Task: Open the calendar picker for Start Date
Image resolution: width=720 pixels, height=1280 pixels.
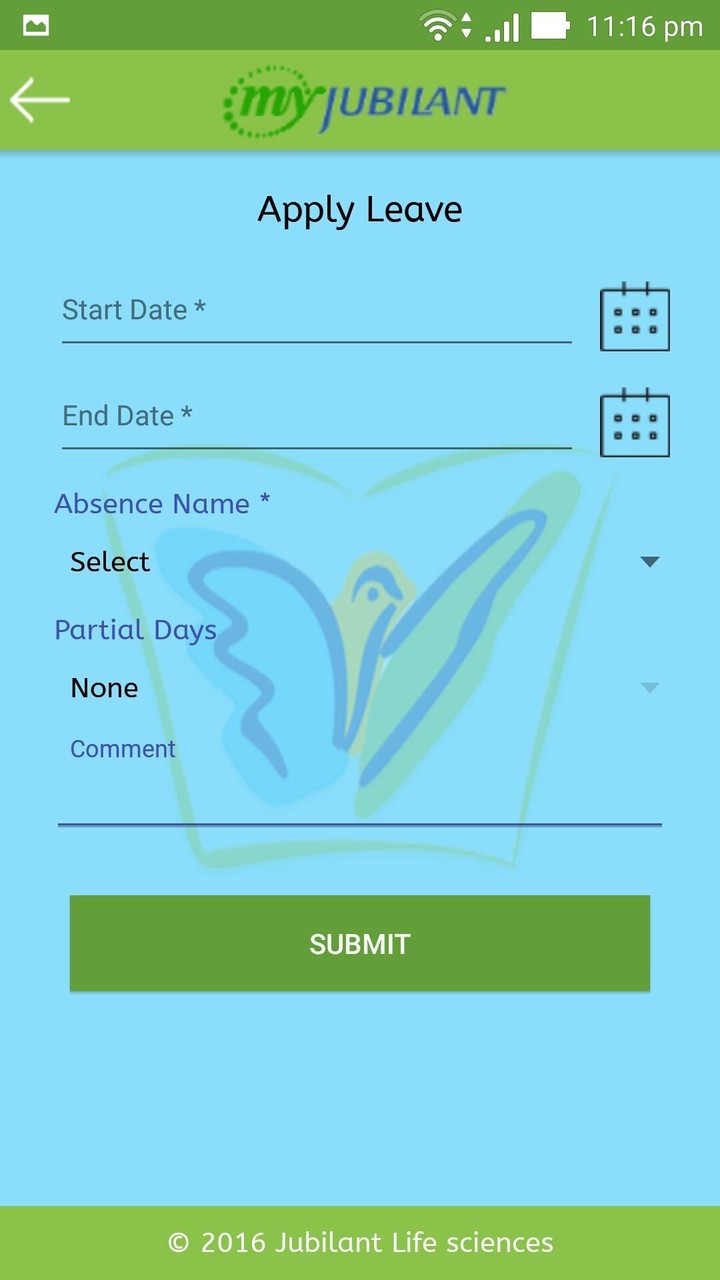Action: click(x=635, y=318)
